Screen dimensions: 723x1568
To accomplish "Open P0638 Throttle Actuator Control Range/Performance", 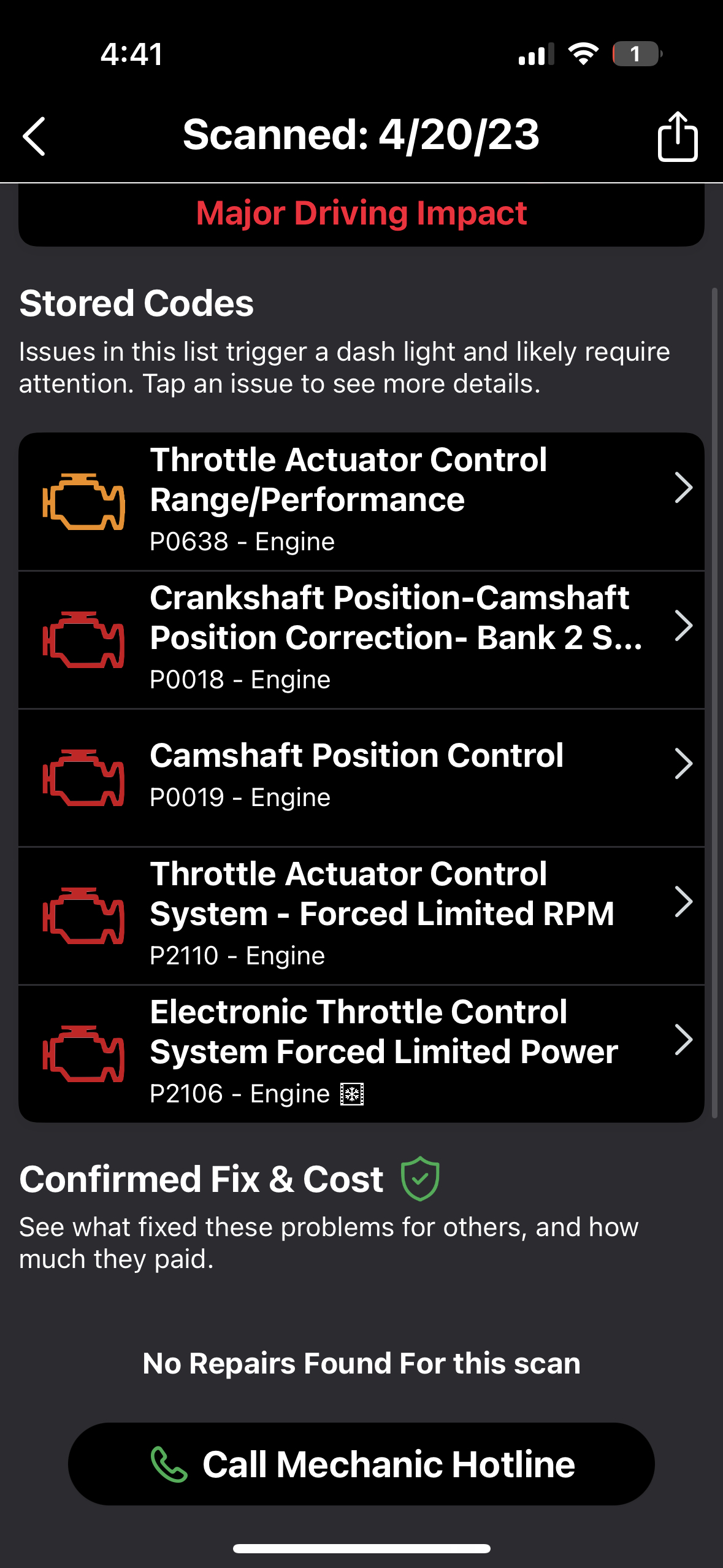I will point(361,501).
